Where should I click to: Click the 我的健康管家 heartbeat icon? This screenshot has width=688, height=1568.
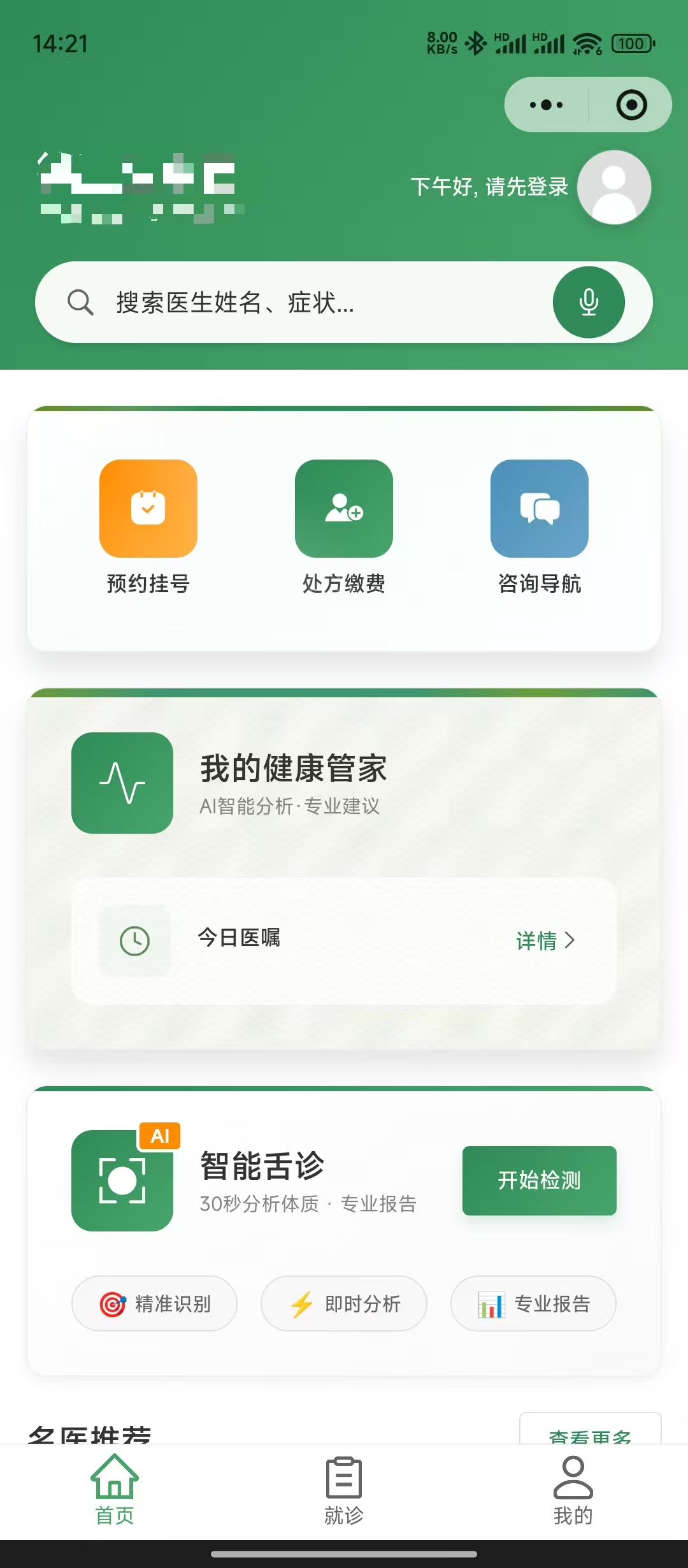click(122, 784)
